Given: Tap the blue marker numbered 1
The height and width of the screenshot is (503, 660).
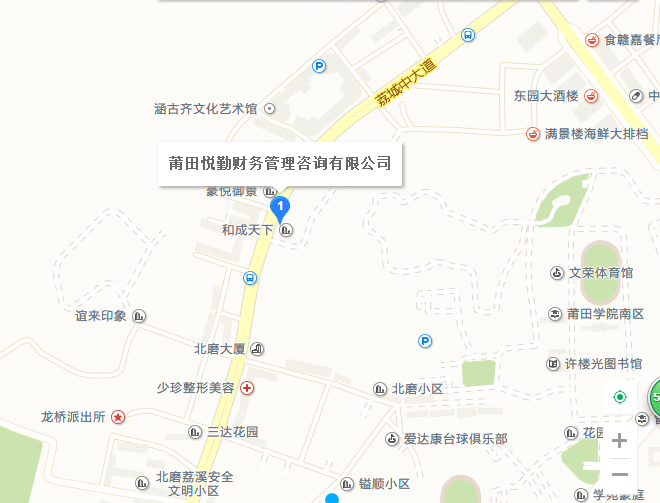Looking at the screenshot, I should [281, 207].
